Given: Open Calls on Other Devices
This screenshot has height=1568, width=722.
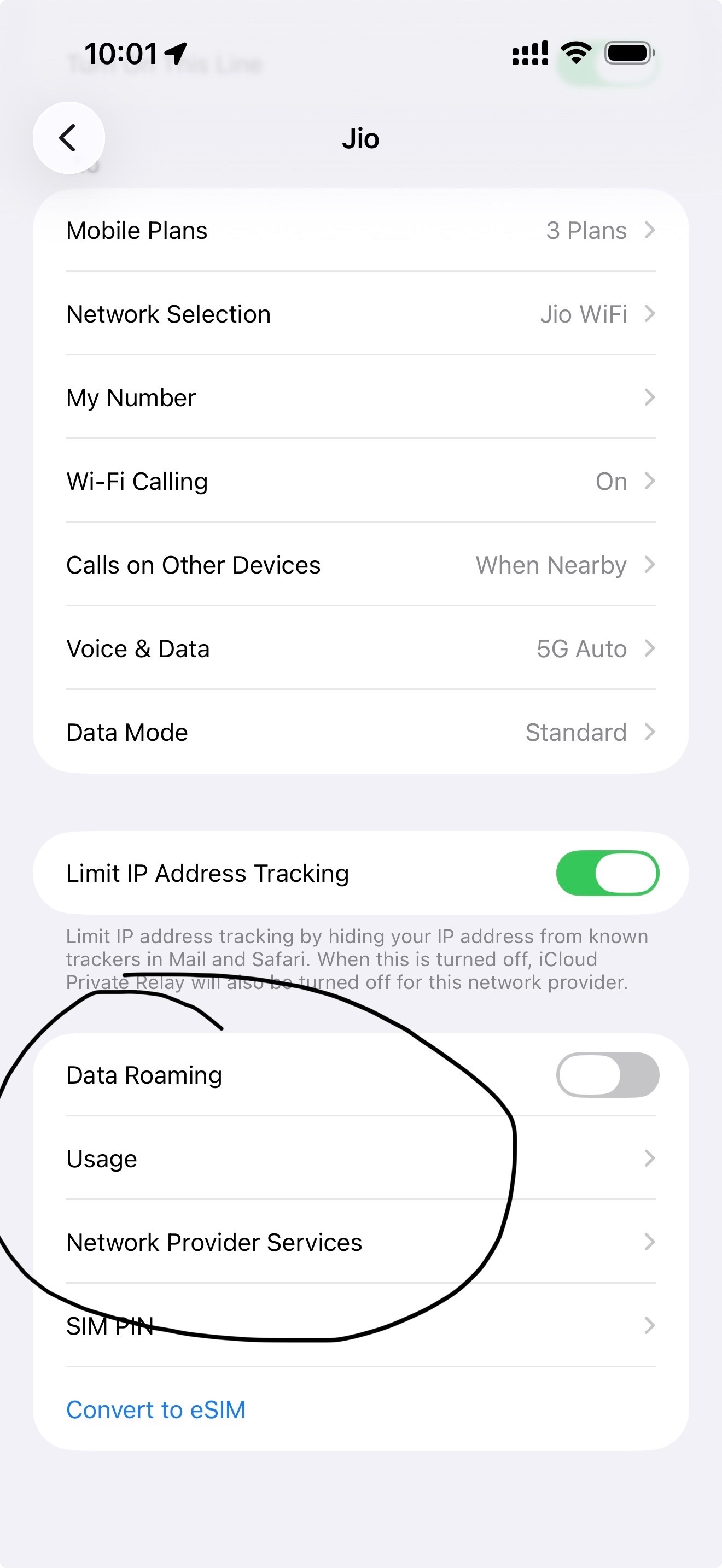Looking at the screenshot, I should pyautogui.click(x=361, y=565).
